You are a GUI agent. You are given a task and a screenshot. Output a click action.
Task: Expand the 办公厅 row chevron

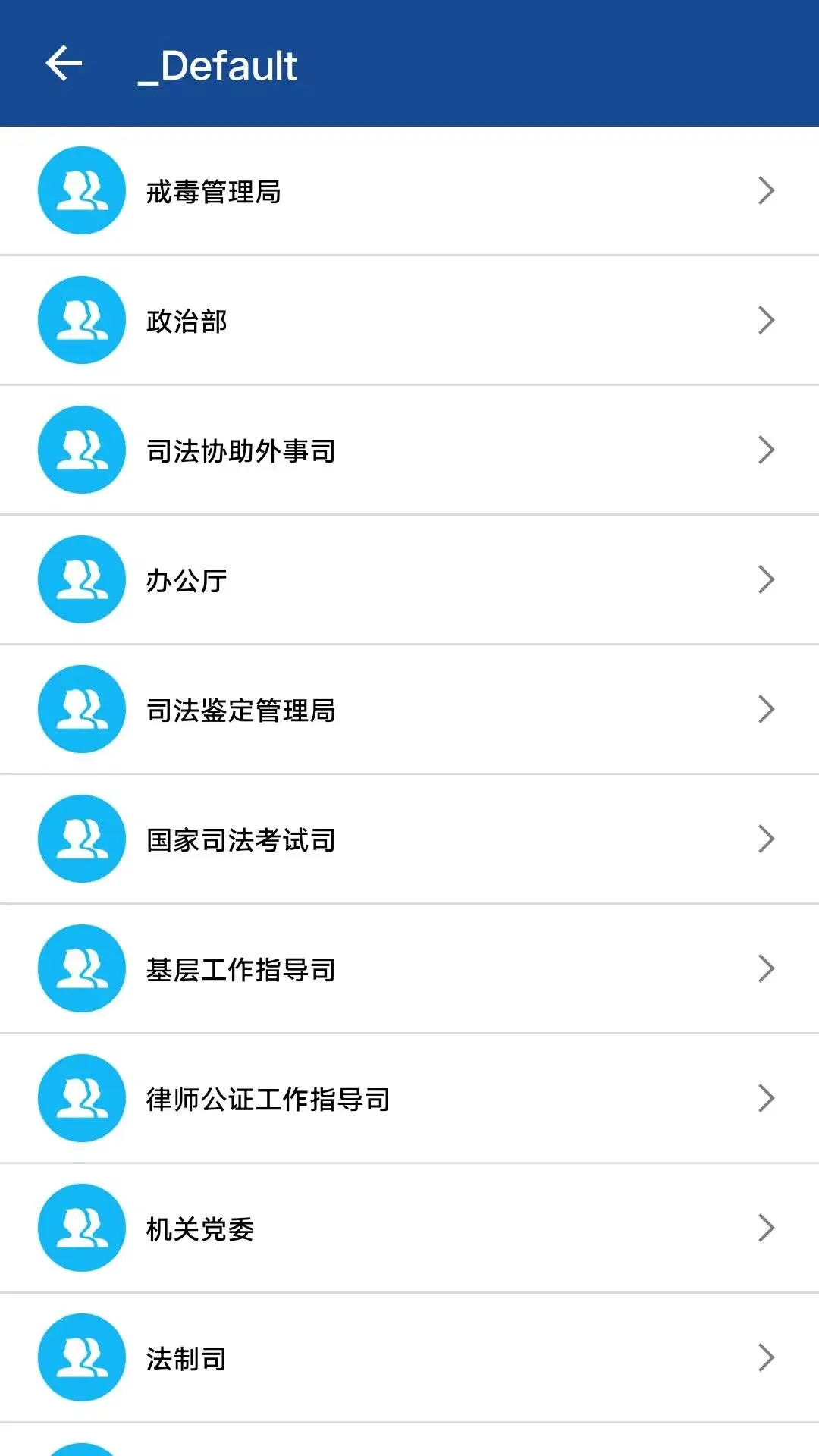pyautogui.click(x=766, y=579)
